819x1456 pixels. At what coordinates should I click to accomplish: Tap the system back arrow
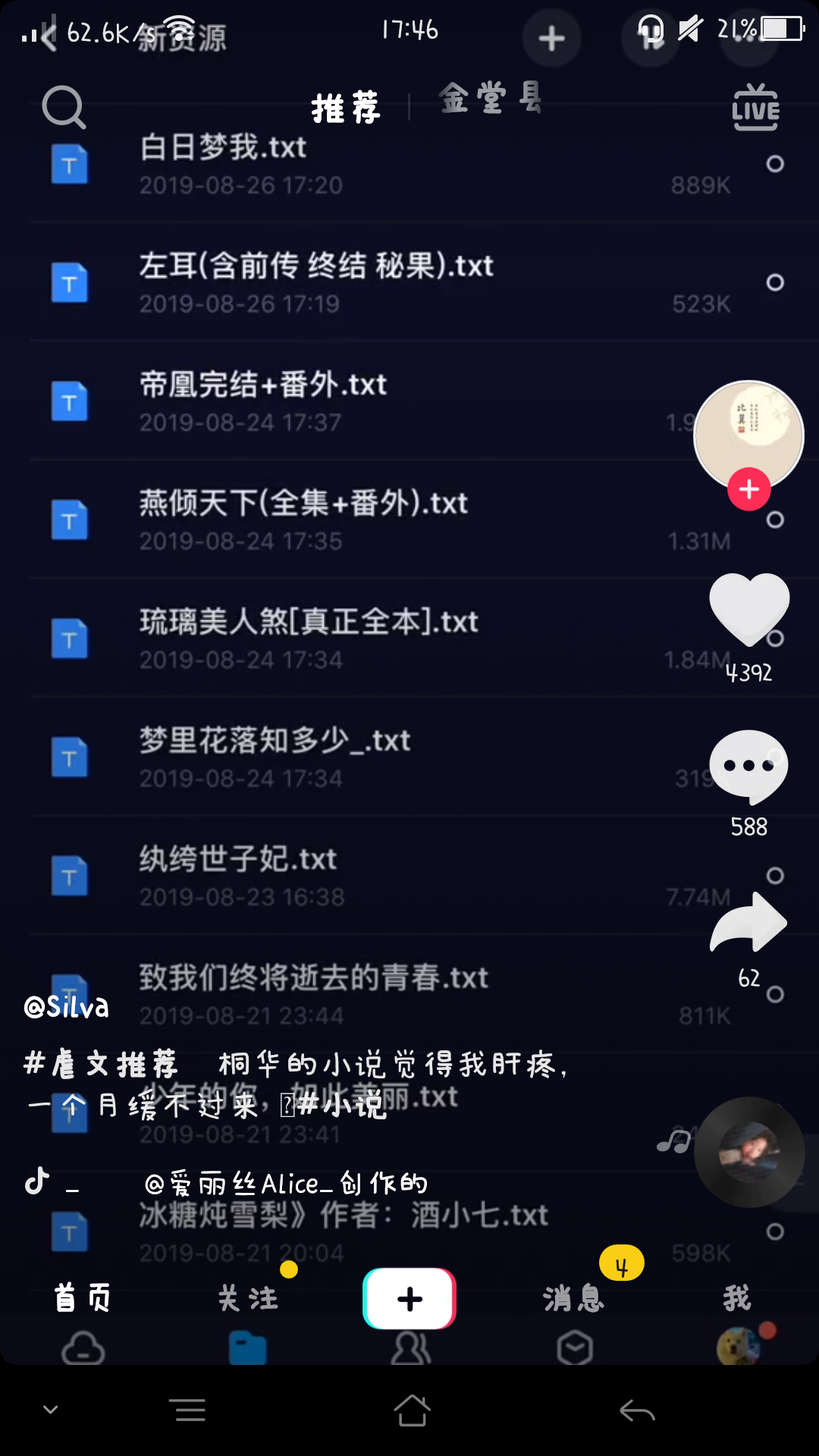pos(637,1410)
